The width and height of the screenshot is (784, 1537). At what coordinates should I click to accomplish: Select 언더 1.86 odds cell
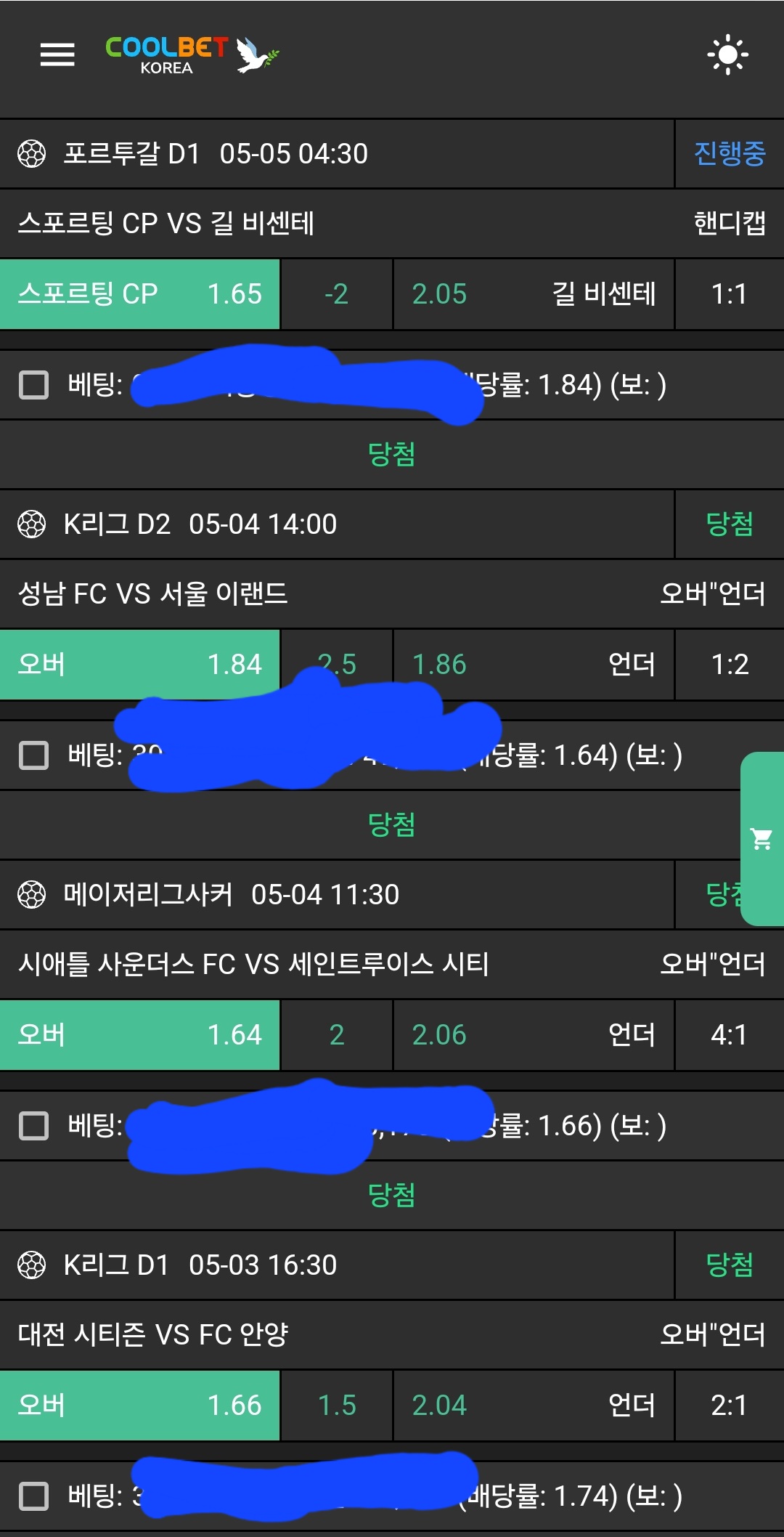534,665
